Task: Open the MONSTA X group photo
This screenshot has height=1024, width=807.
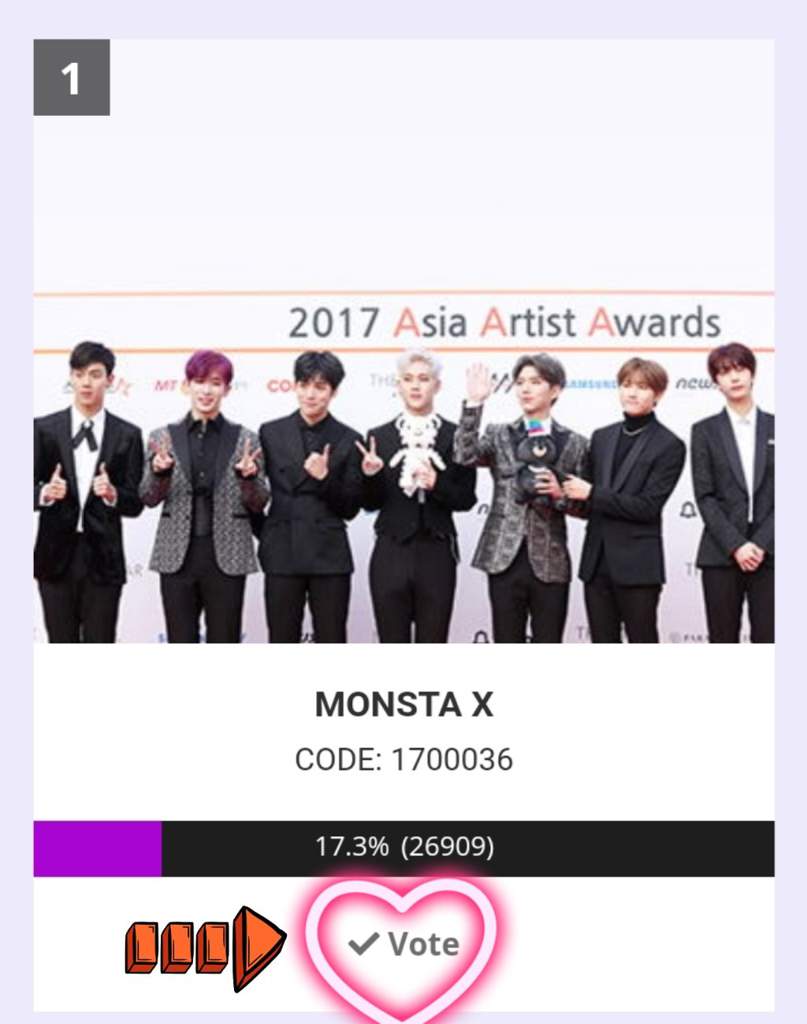Action: coord(403,470)
